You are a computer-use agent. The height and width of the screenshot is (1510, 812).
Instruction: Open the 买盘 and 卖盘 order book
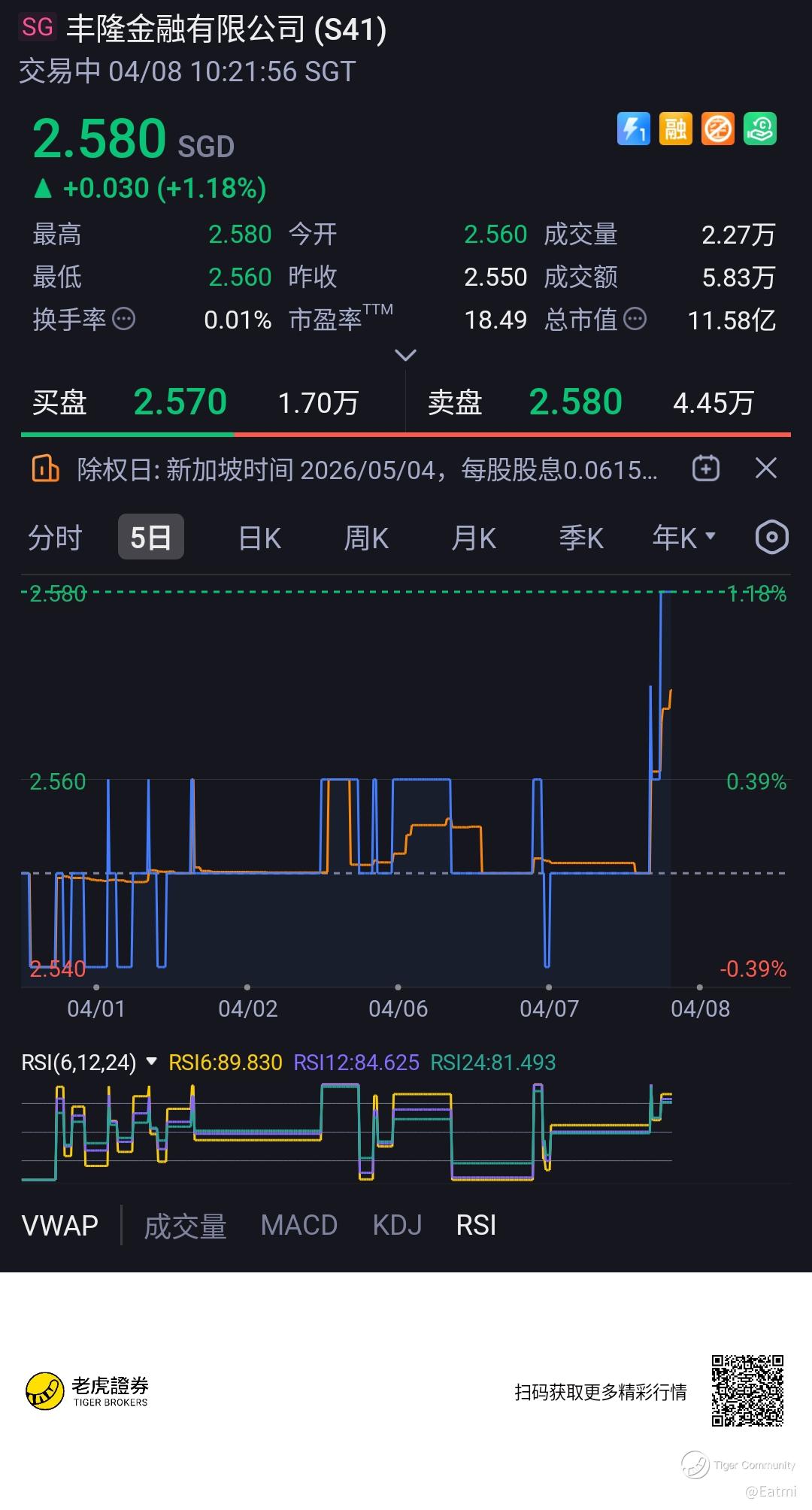pos(405,402)
